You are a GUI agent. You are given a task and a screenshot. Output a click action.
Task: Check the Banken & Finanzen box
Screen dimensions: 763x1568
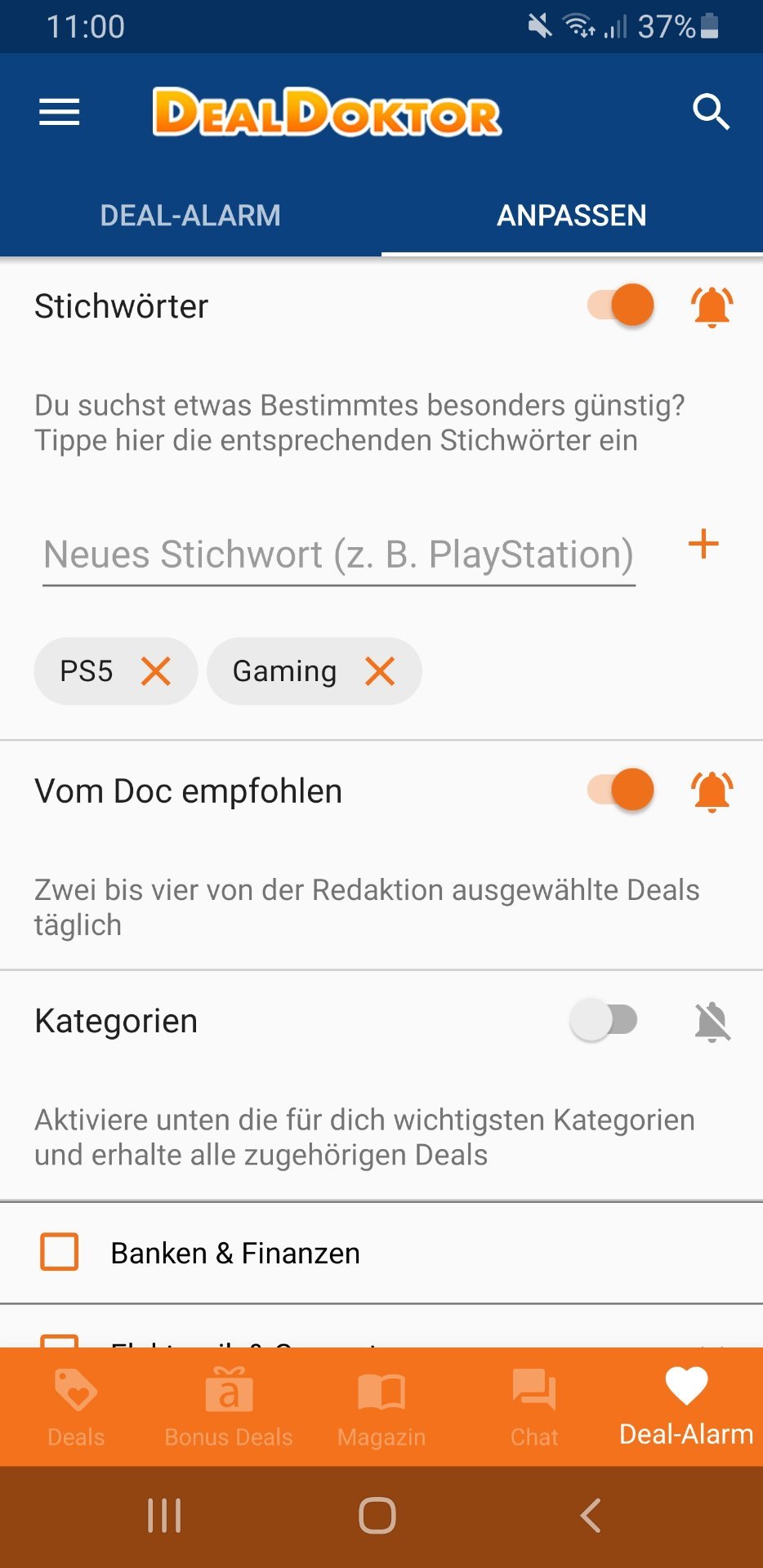(x=60, y=1252)
